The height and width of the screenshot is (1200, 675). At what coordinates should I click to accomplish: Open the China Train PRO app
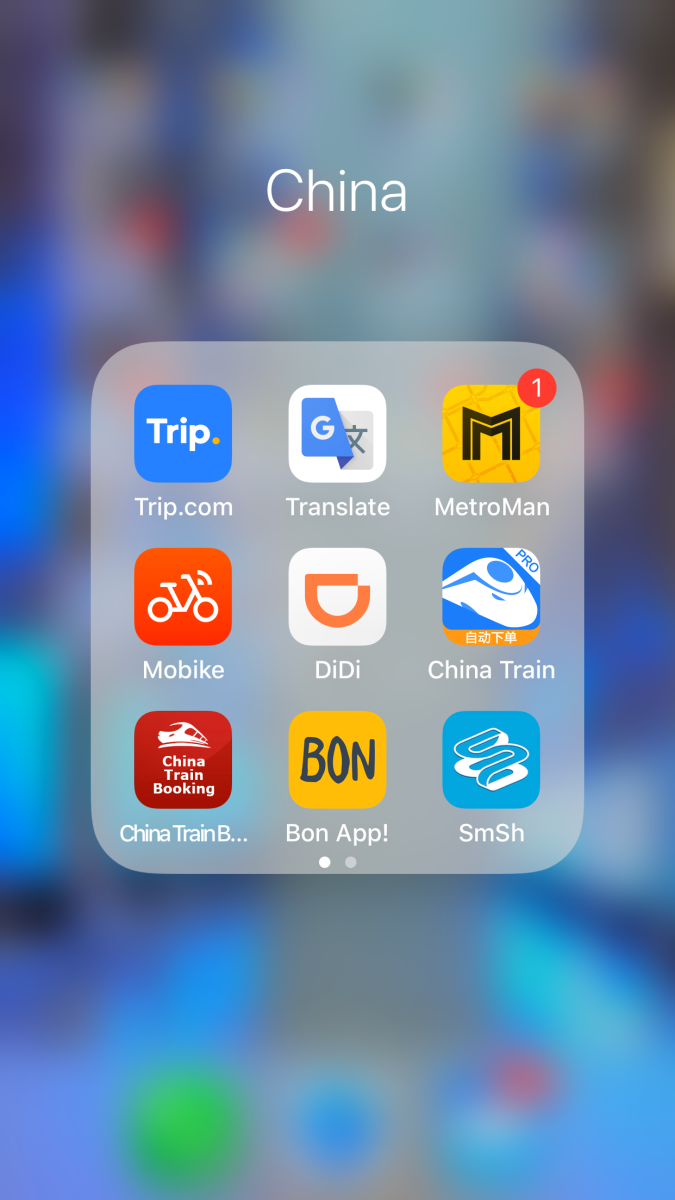pyautogui.click(x=491, y=597)
